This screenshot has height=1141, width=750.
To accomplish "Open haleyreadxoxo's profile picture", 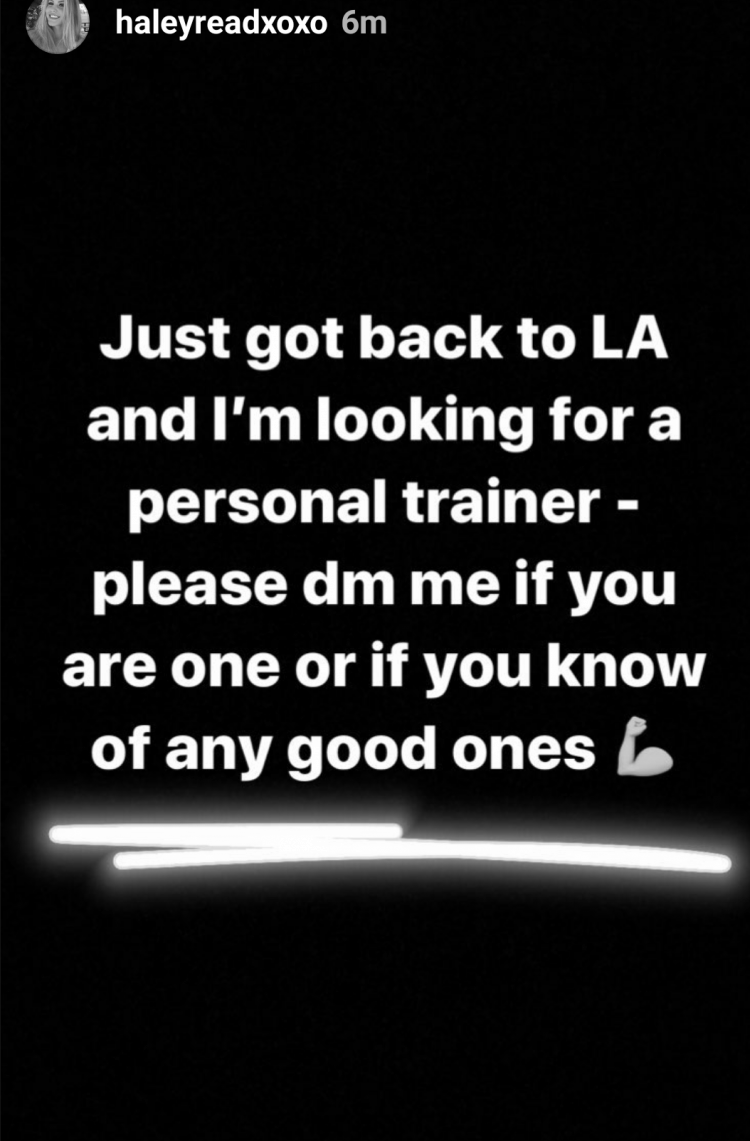I will coord(57,24).
